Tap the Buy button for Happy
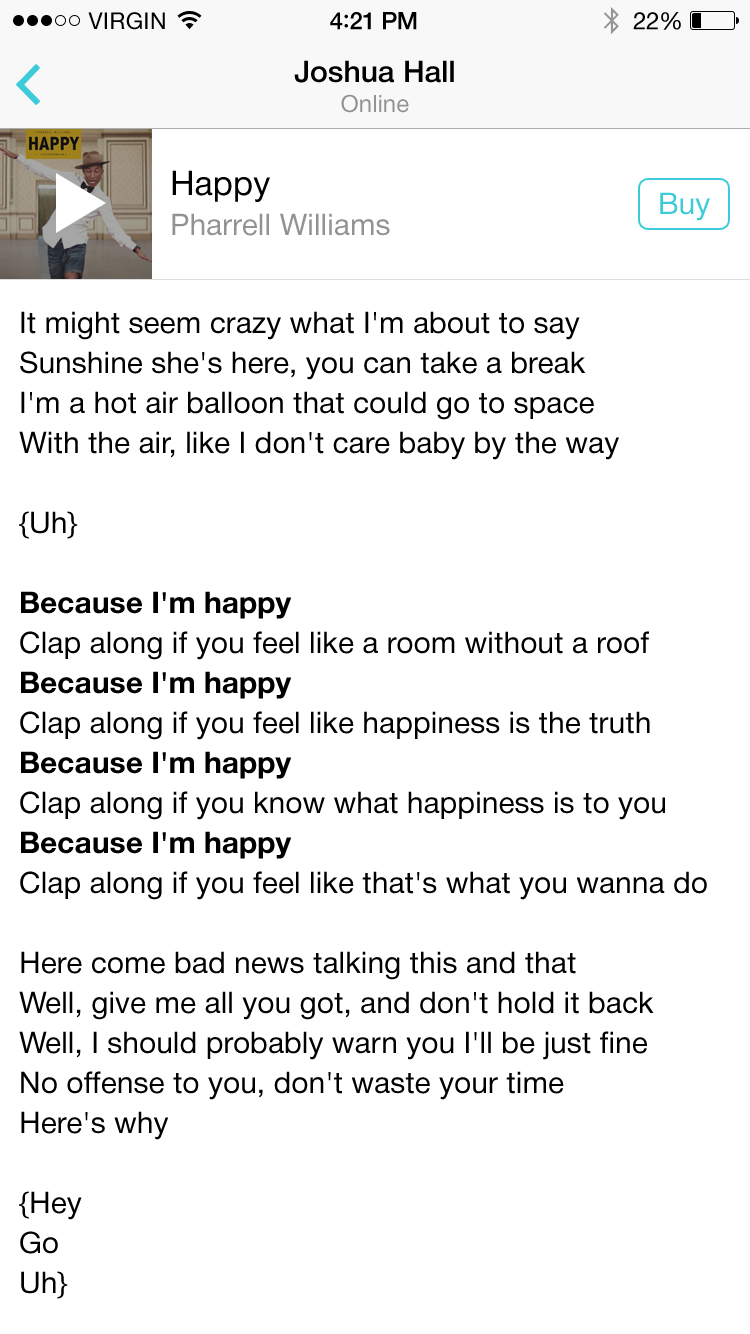This screenshot has height=1334, width=750. pyautogui.click(x=683, y=204)
